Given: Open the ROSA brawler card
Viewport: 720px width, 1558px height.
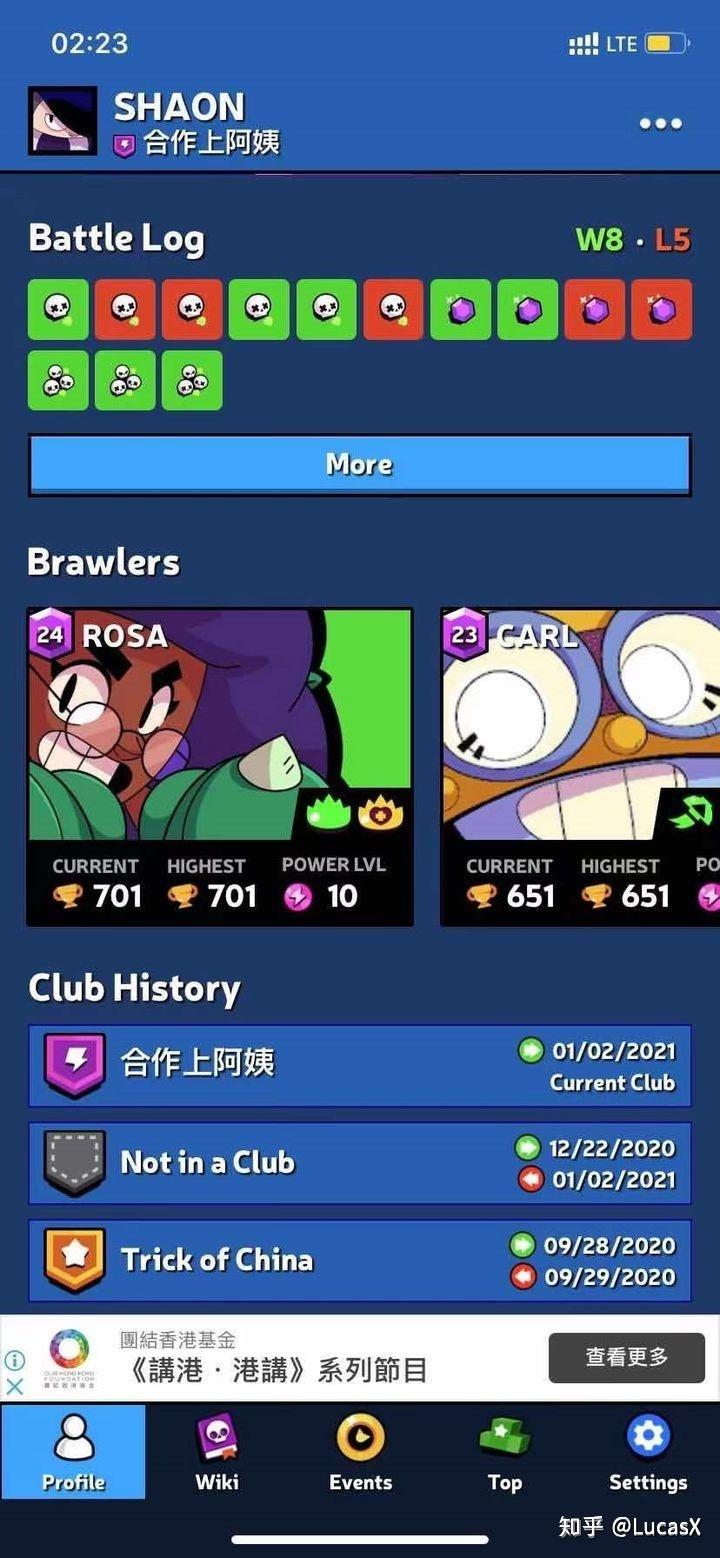Looking at the screenshot, I should coord(220,766).
